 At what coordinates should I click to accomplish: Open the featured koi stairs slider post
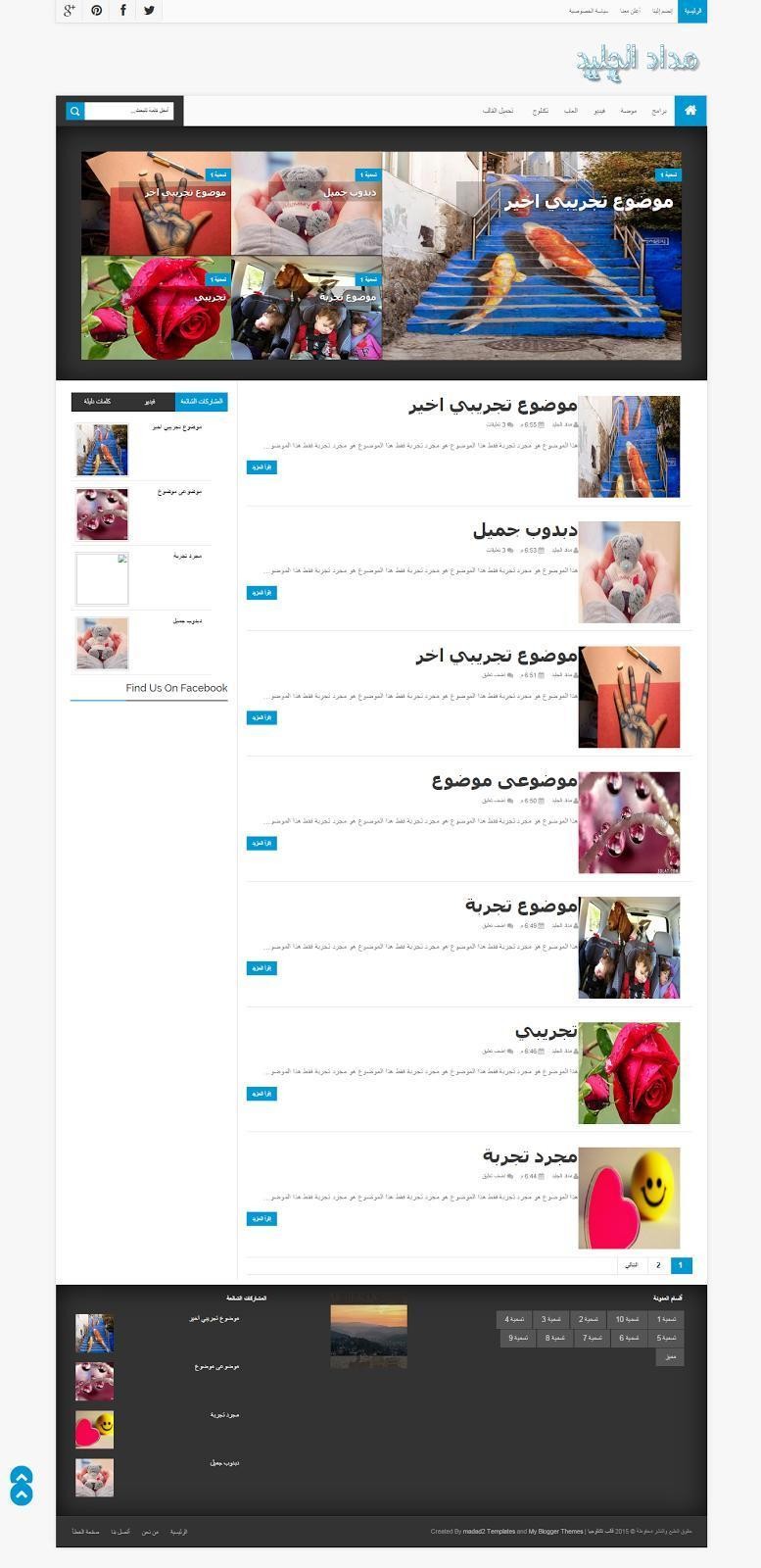click(532, 255)
